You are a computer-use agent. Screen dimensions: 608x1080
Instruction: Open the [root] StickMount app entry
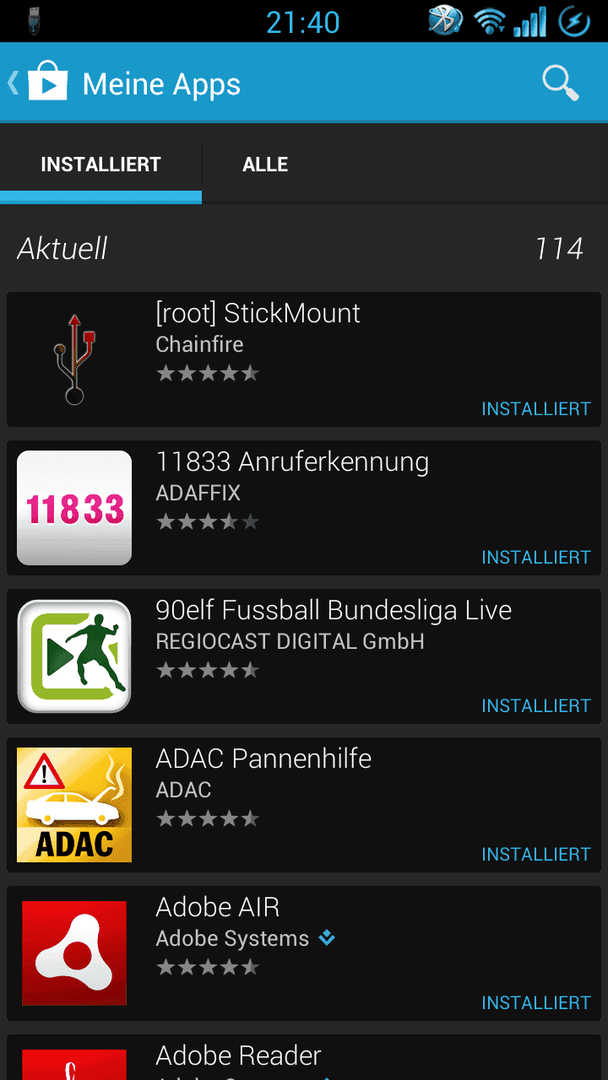click(x=304, y=360)
